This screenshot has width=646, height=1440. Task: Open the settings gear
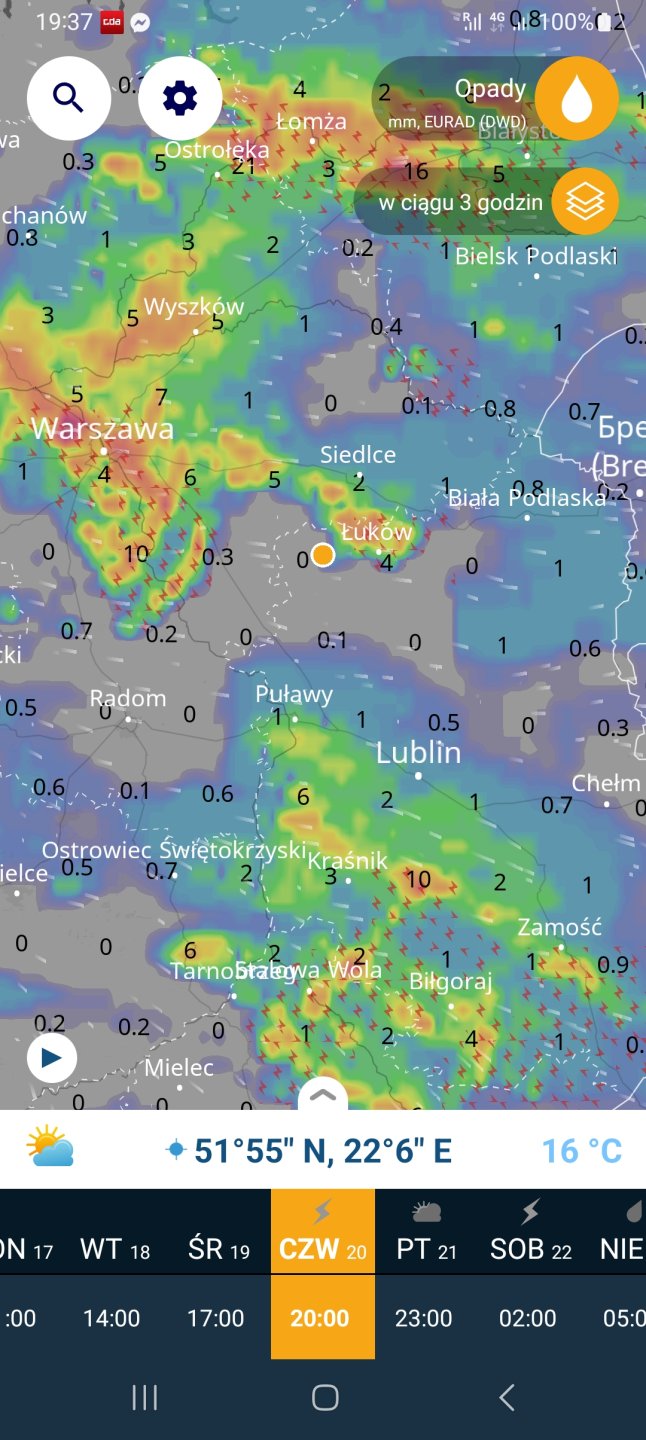pyautogui.click(x=180, y=98)
